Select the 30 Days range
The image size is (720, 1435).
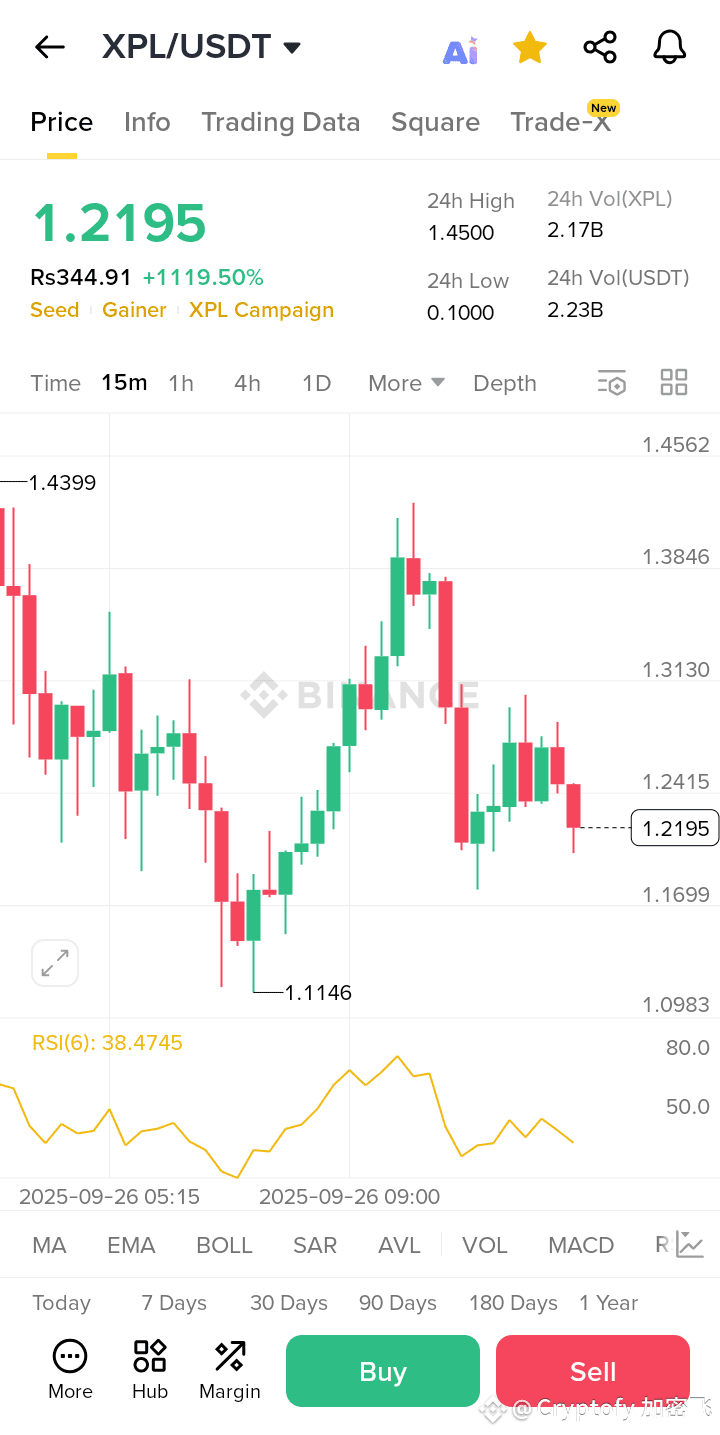[289, 1303]
